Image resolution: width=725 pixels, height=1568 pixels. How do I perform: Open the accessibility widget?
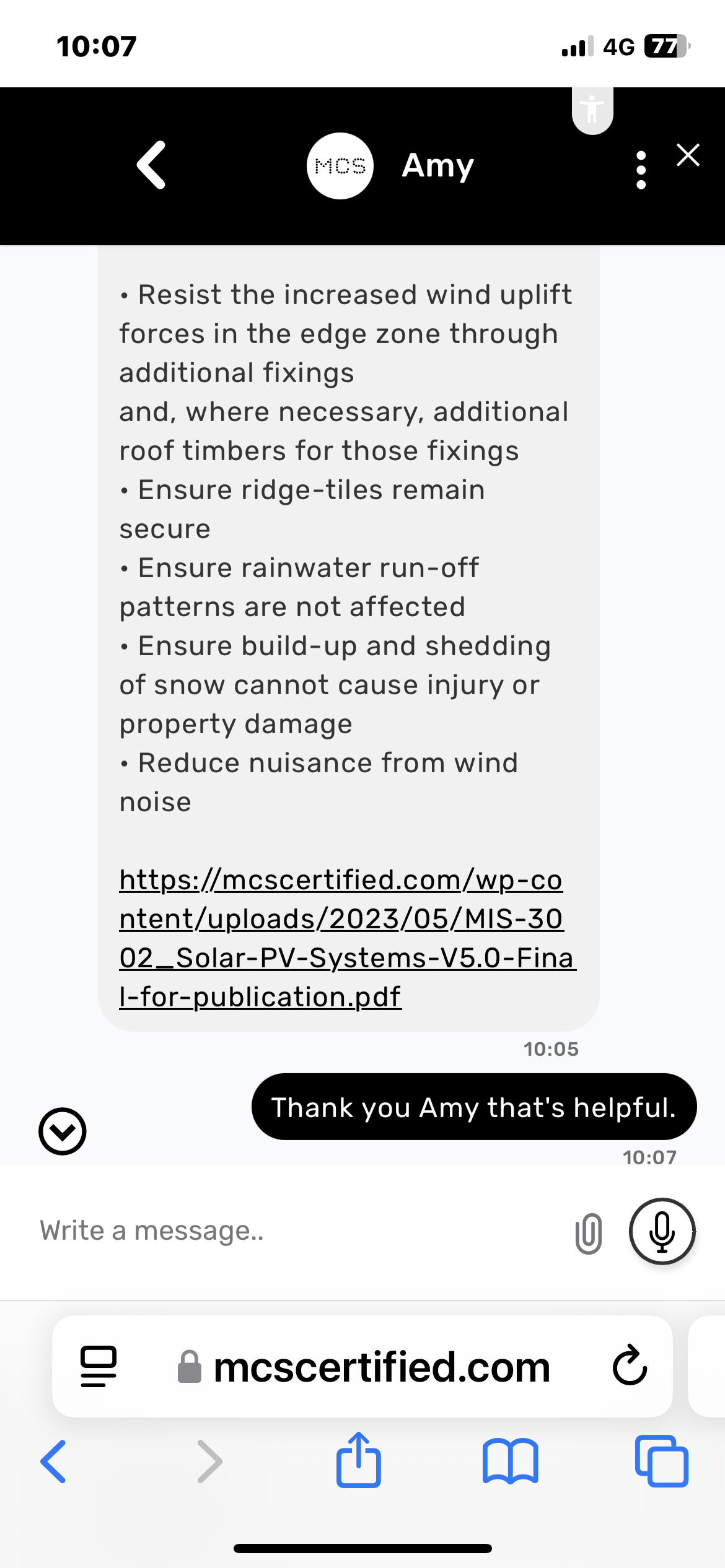592,110
